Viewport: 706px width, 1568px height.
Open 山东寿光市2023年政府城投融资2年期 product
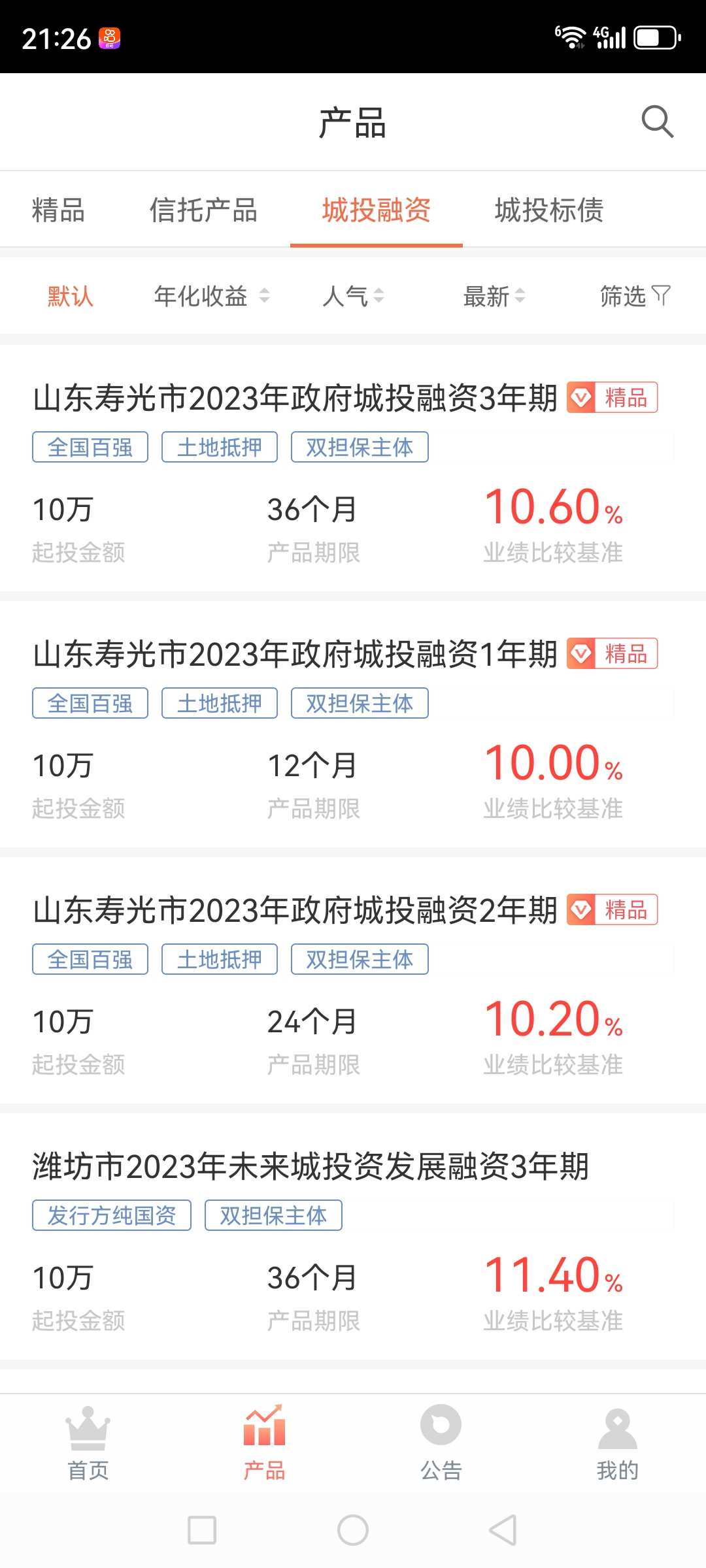[x=353, y=980]
